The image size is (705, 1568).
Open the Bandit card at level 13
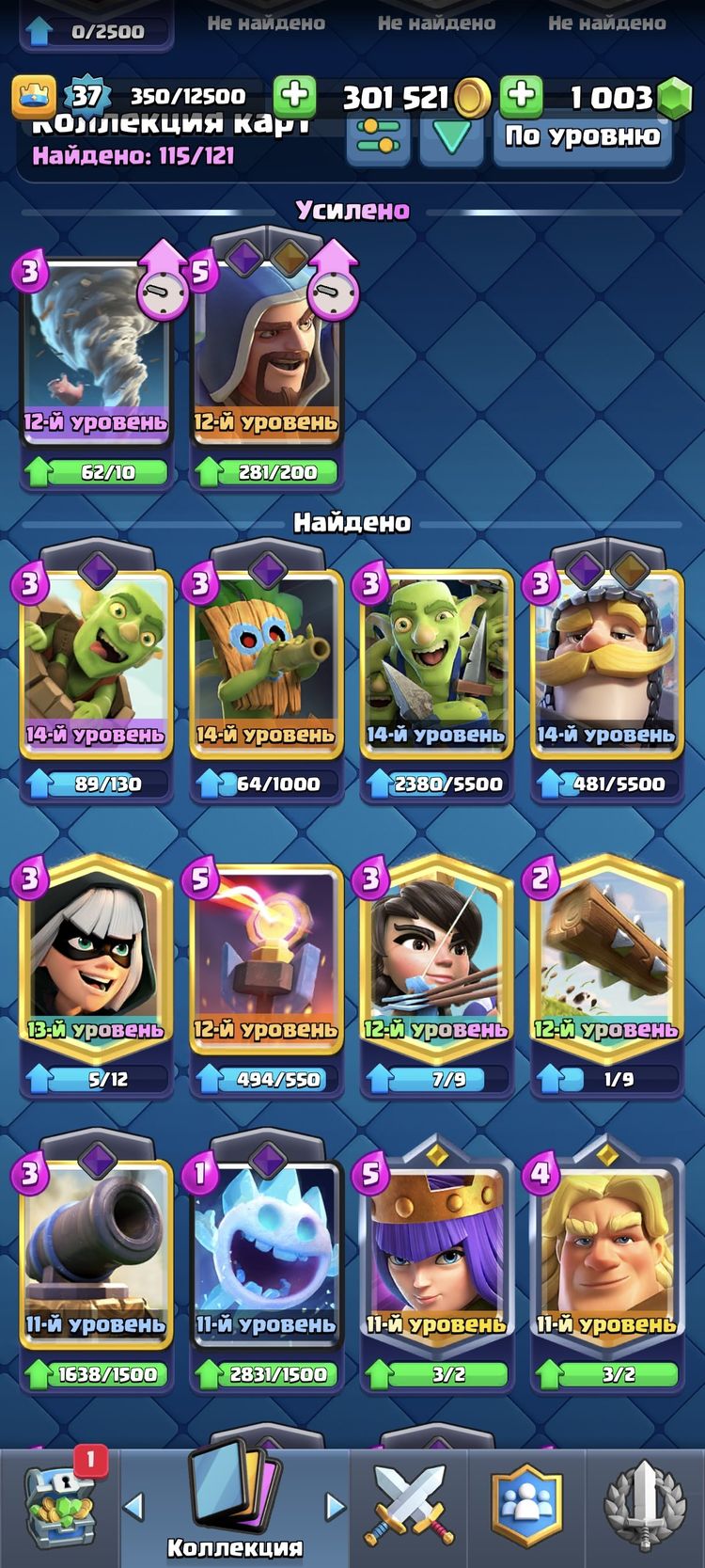tap(95, 959)
